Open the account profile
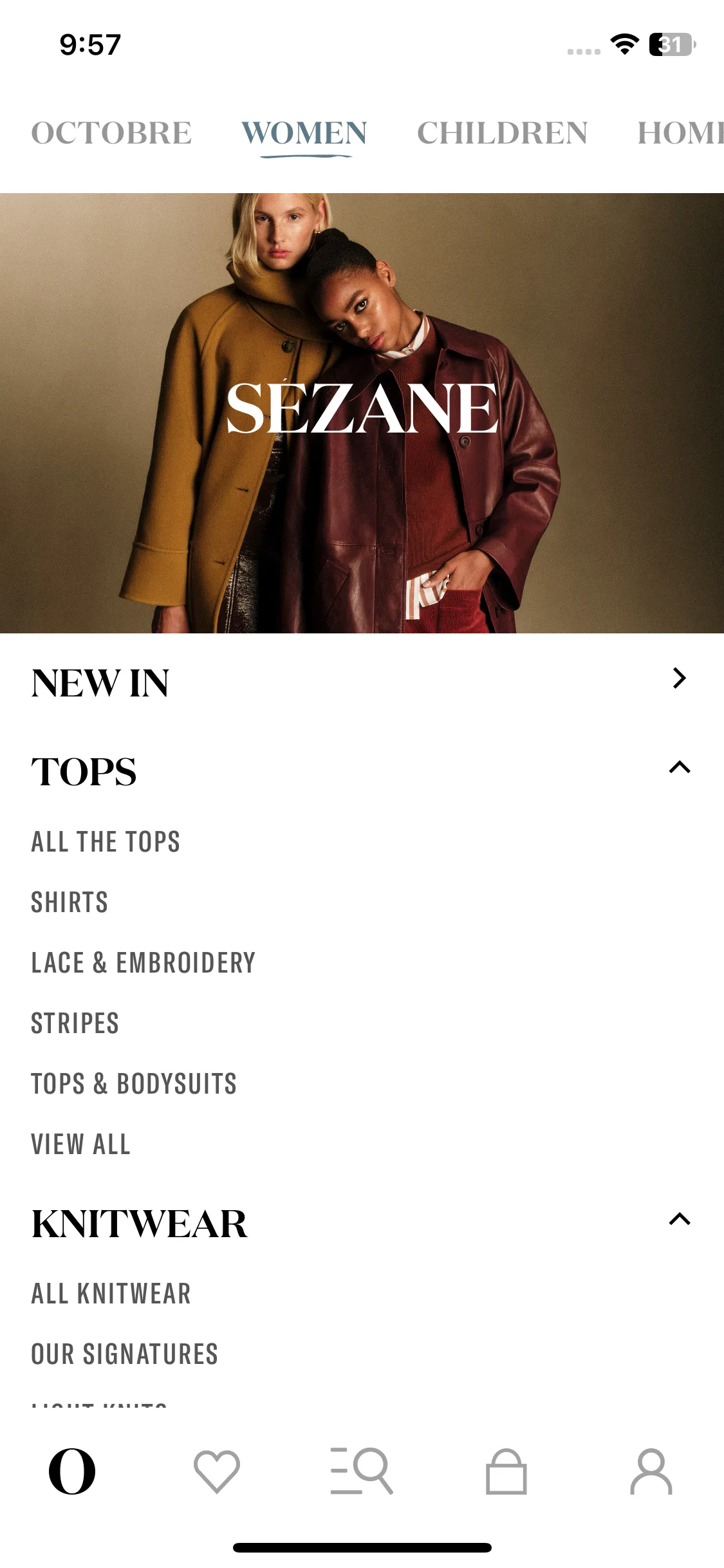This screenshot has width=724, height=1568. point(651,1471)
